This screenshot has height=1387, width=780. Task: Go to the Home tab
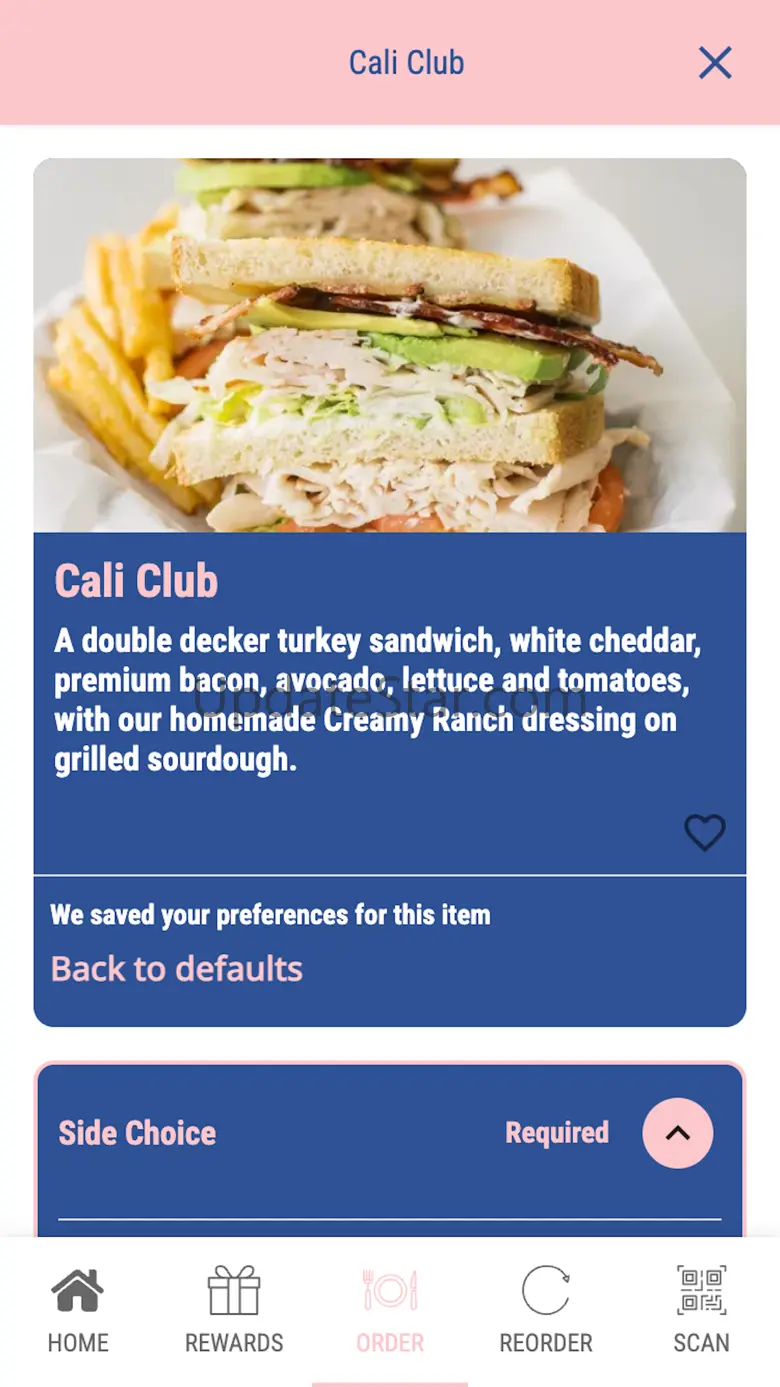pyautogui.click(x=78, y=1311)
